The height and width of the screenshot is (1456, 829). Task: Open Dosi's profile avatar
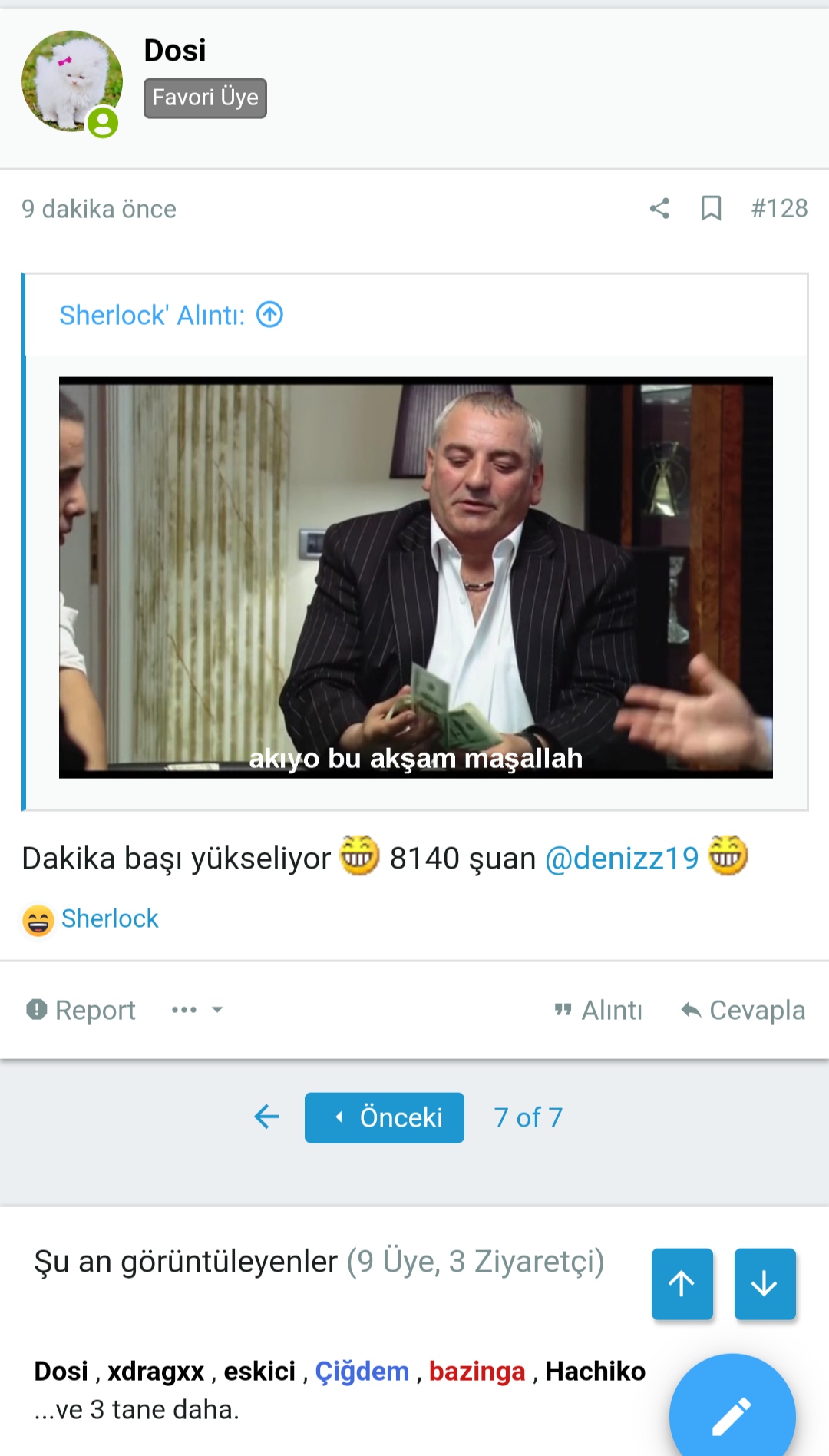(x=71, y=81)
